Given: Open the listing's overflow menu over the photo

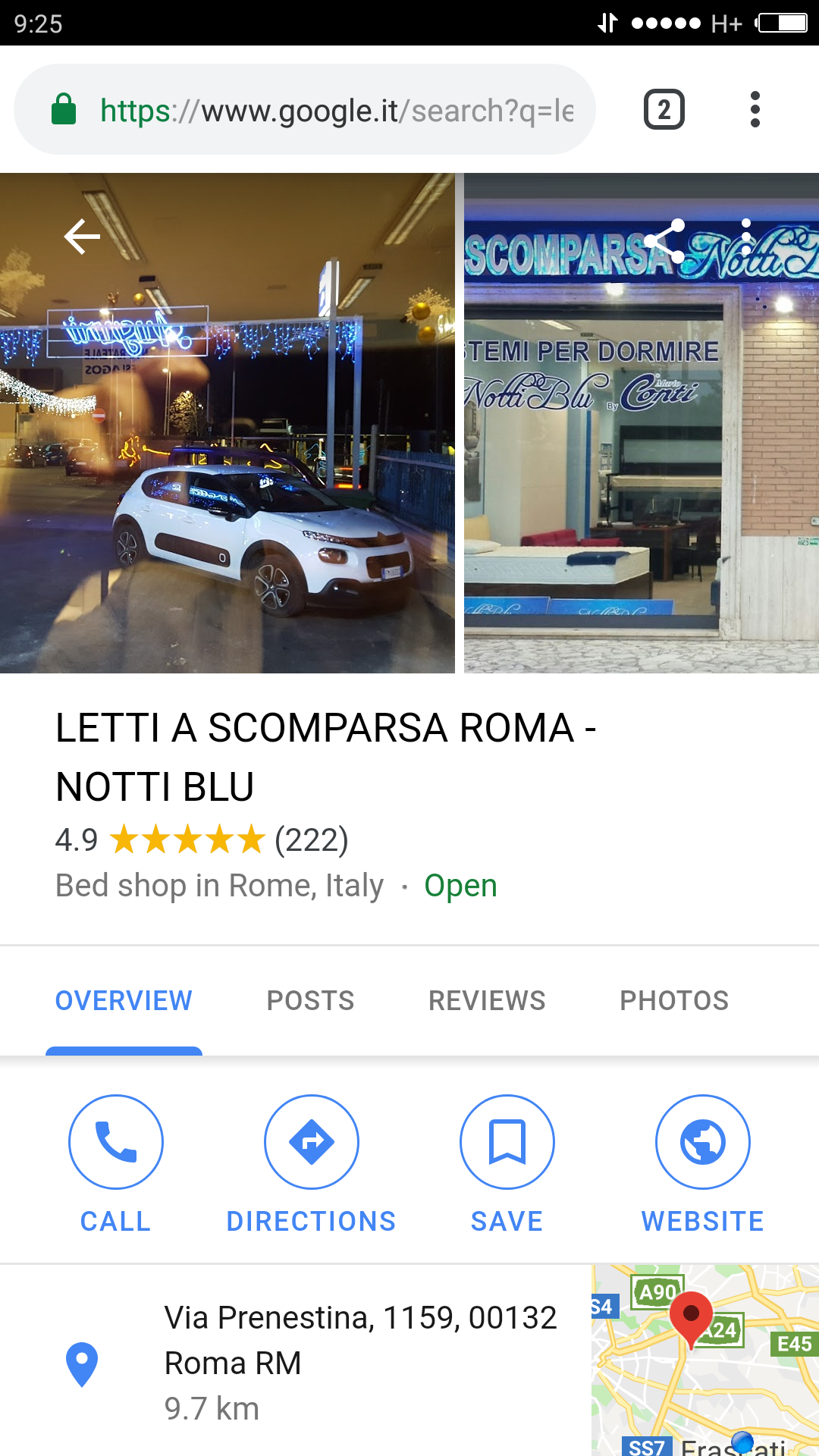Looking at the screenshot, I should 747,238.
